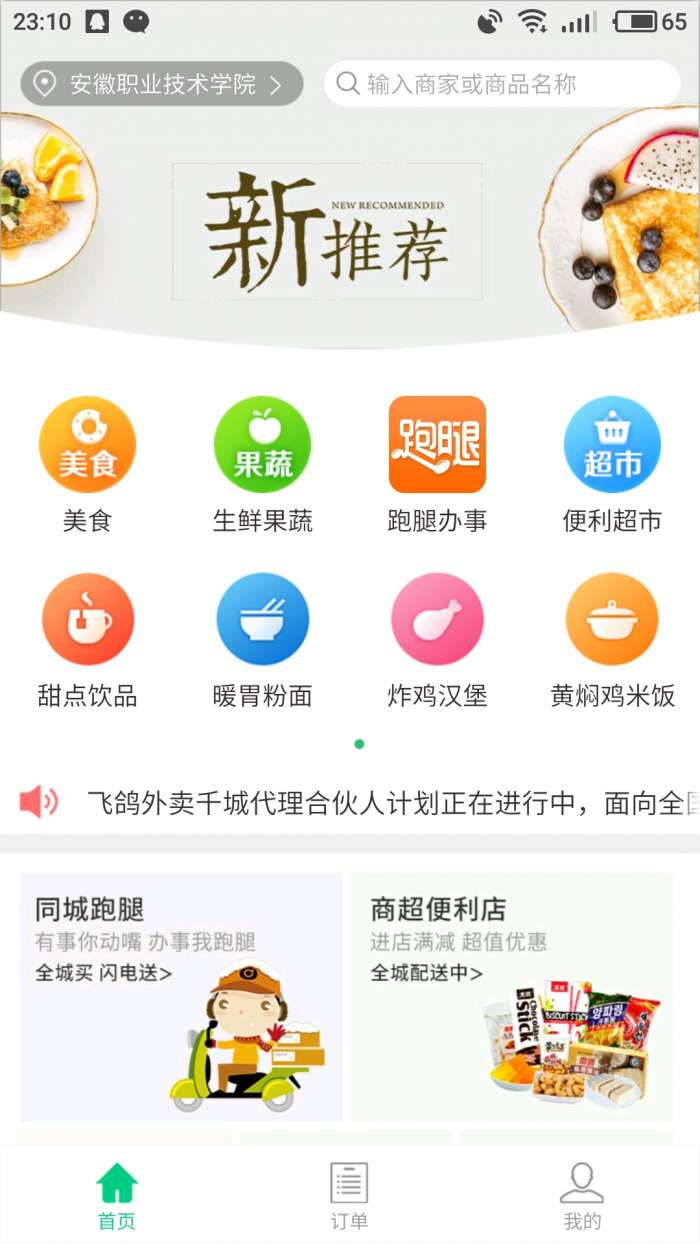Open the 安徽职业技术学院 location selector
The width and height of the screenshot is (700, 1244).
(161, 84)
